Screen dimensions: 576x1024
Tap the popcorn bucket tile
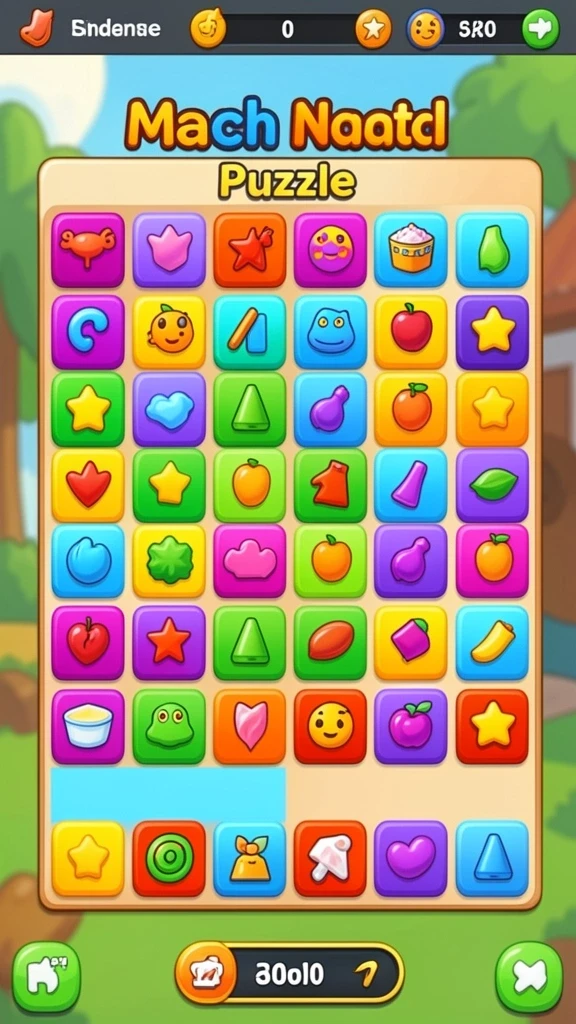tap(411, 249)
